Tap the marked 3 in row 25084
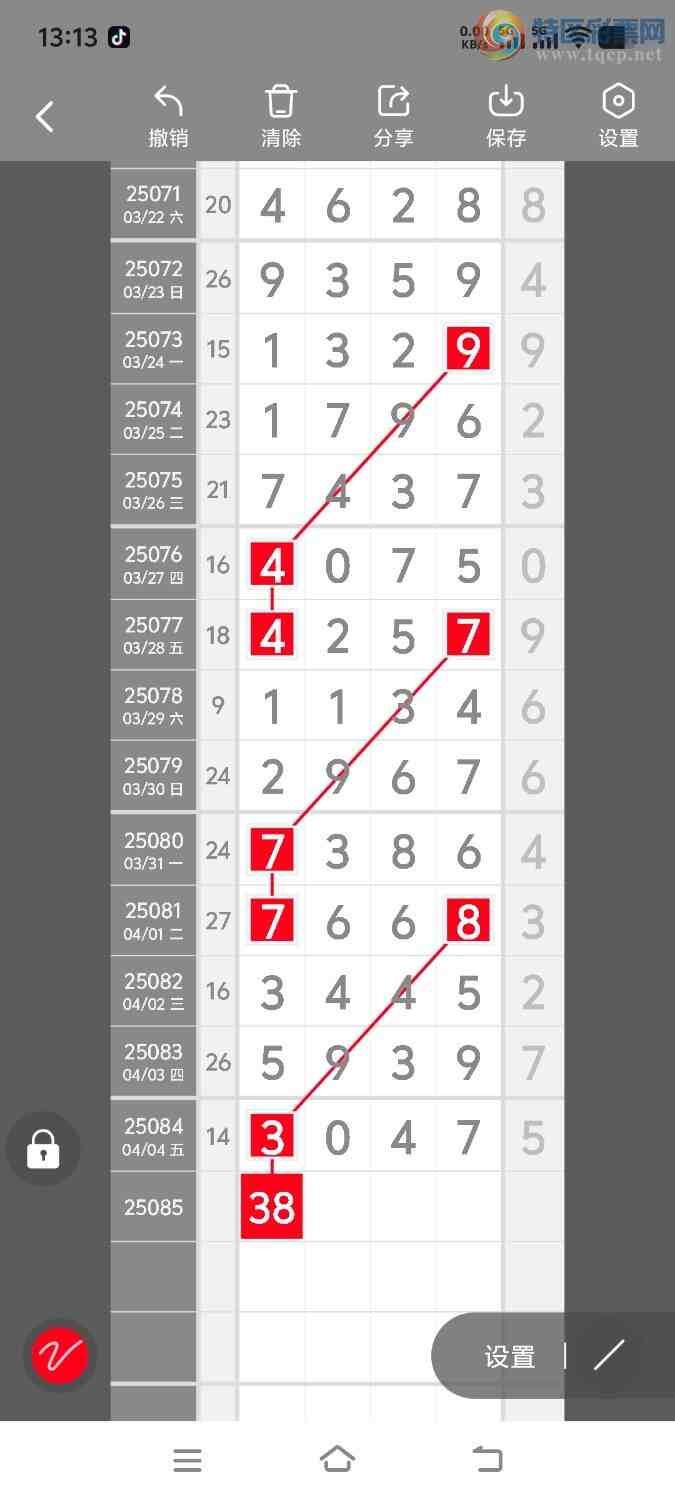 (x=272, y=1137)
